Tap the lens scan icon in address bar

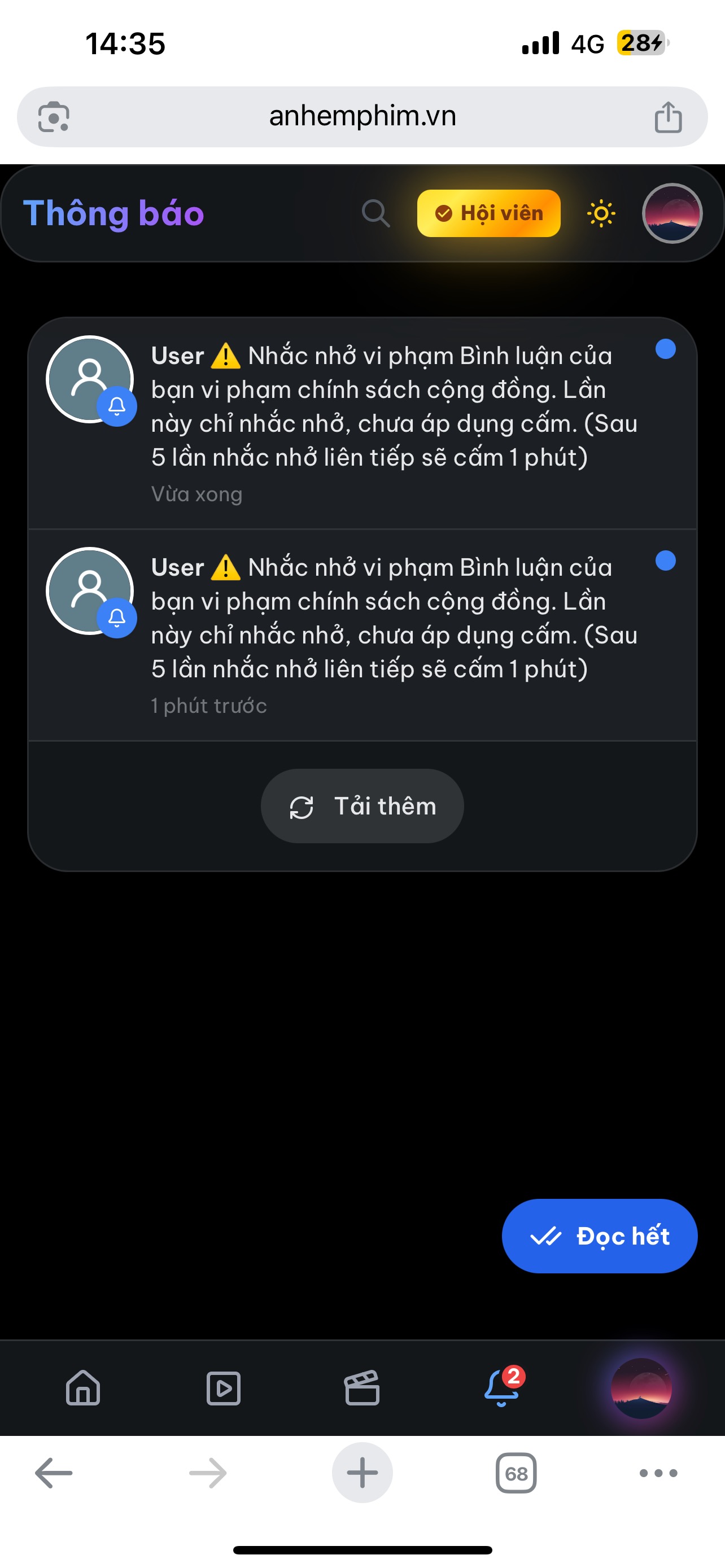pos(54,117)
